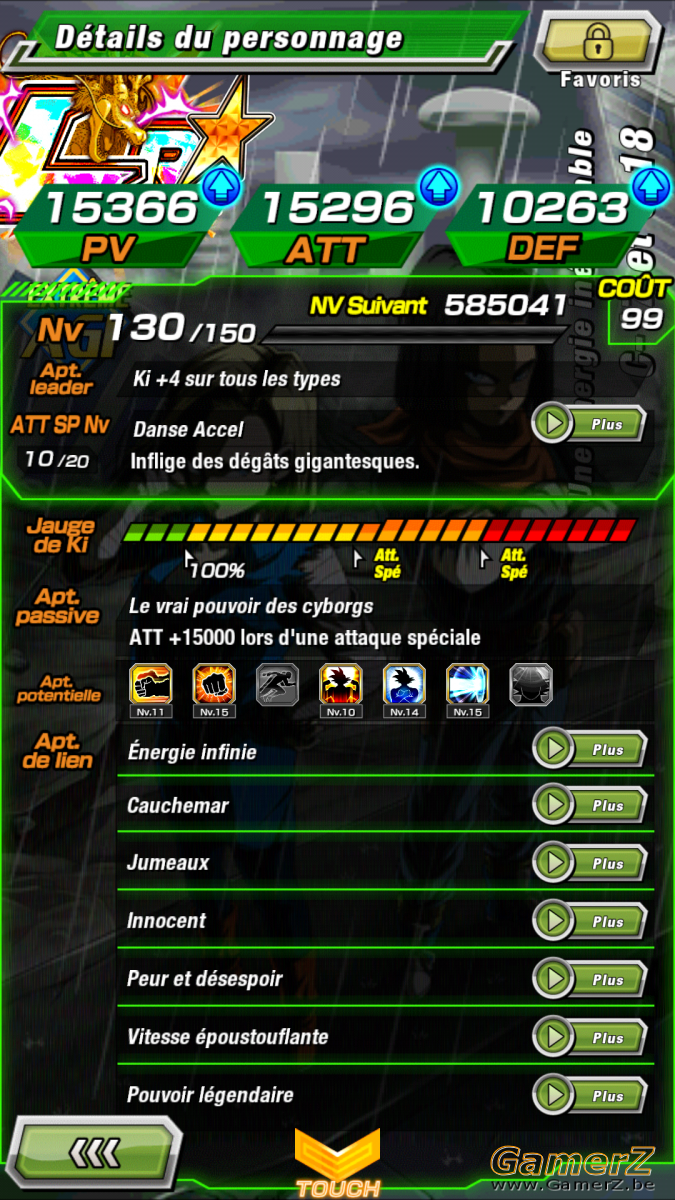View Peur et désespoir link details
The image size is (675, 1200).
click(x=589, y=979)
